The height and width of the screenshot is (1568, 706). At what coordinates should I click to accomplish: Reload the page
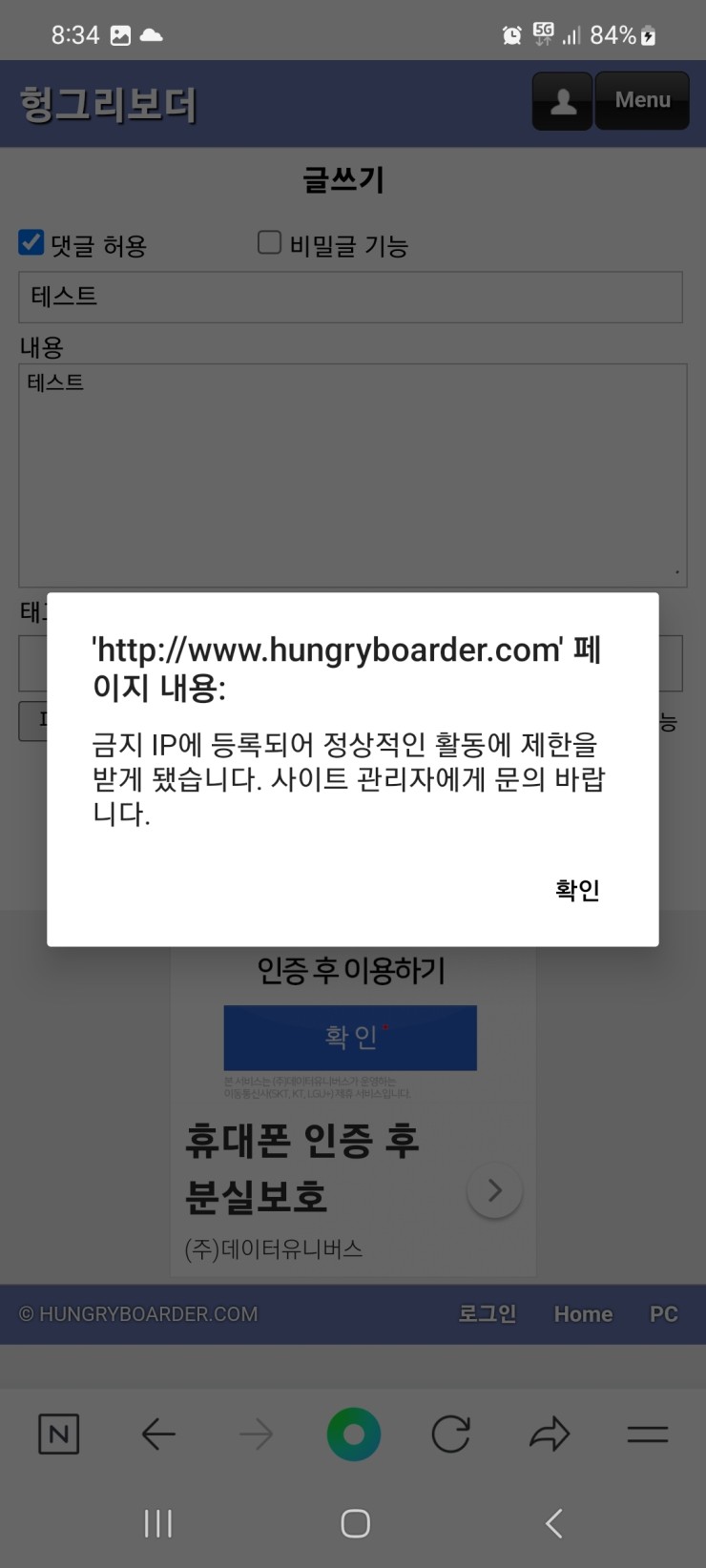click(x=450, y=1434)
